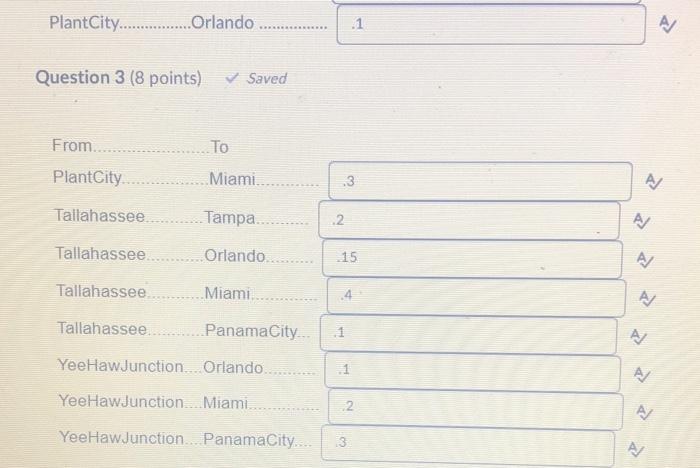
Task: Run spell check for the Tallahassee to Orlando answer
Action: click(647, 258)
